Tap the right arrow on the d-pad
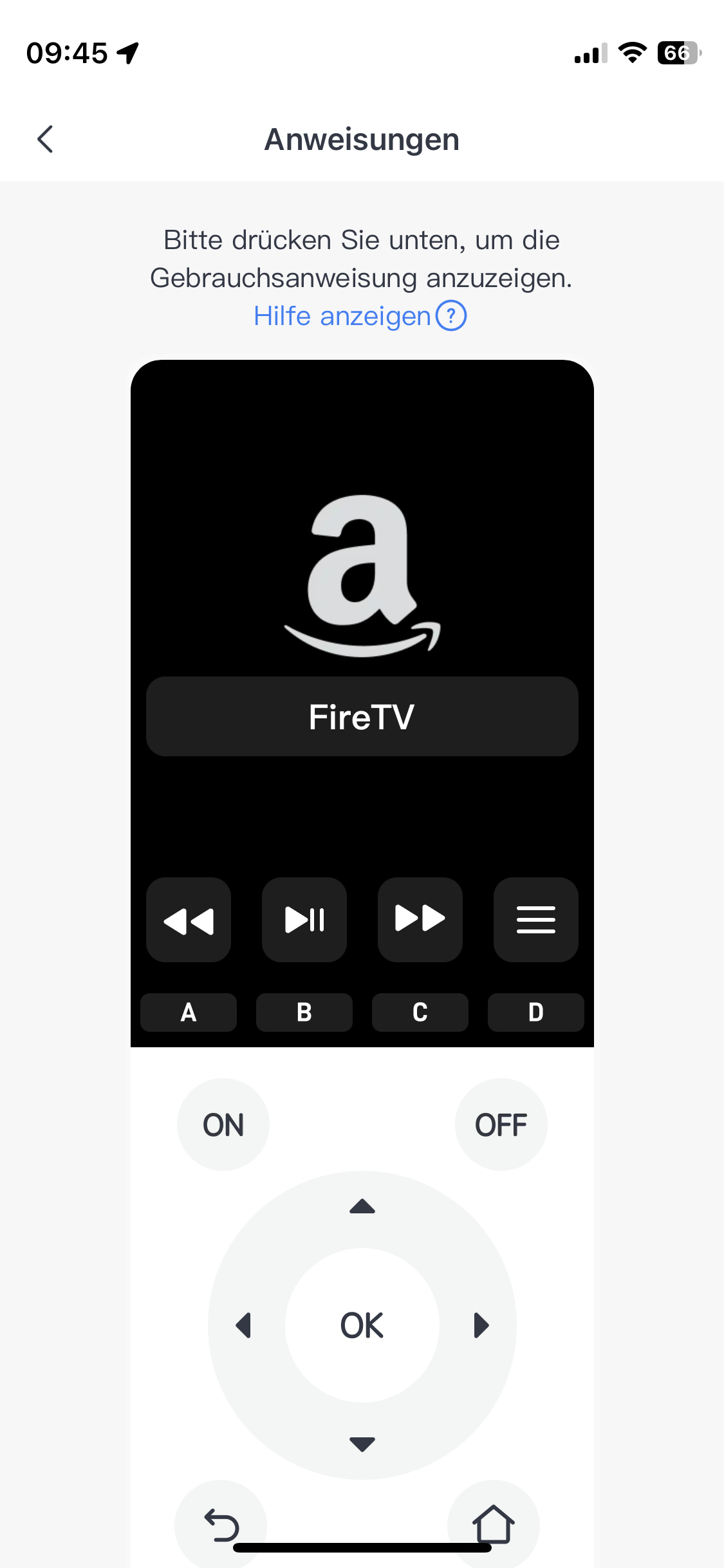Viewport: 724px width, 1568px height. 481,1325
